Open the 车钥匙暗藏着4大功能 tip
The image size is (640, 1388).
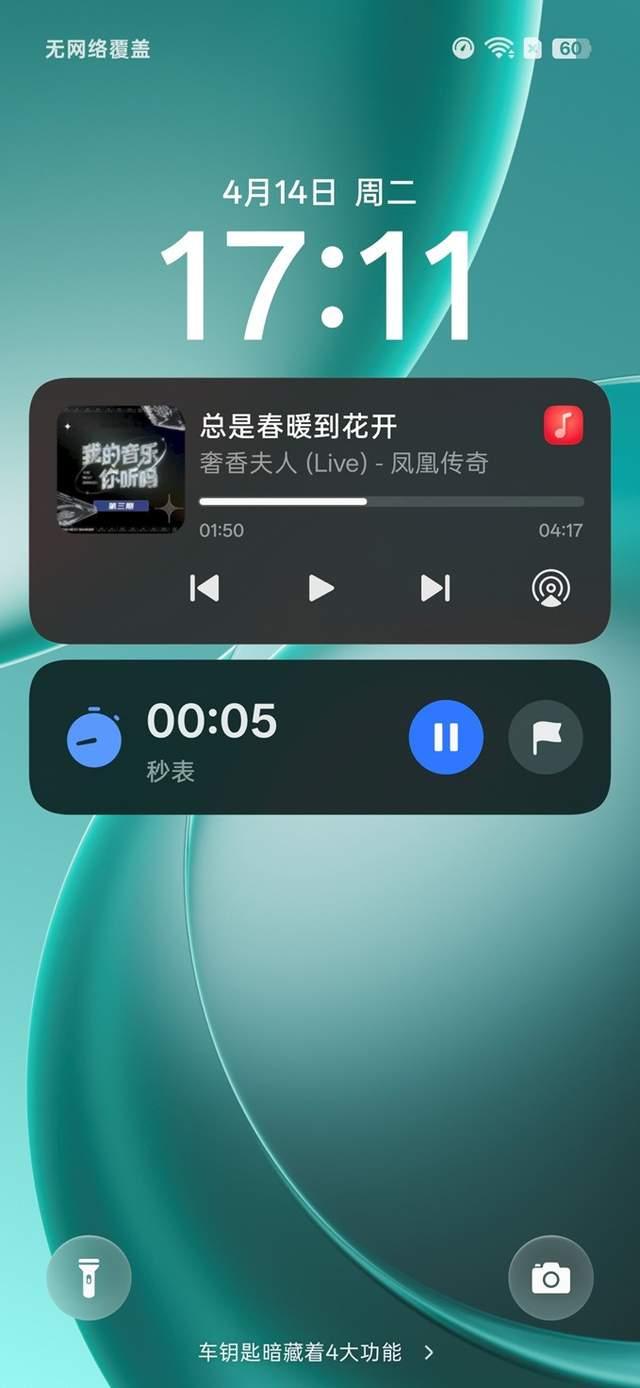click(x=317, y=1352)
